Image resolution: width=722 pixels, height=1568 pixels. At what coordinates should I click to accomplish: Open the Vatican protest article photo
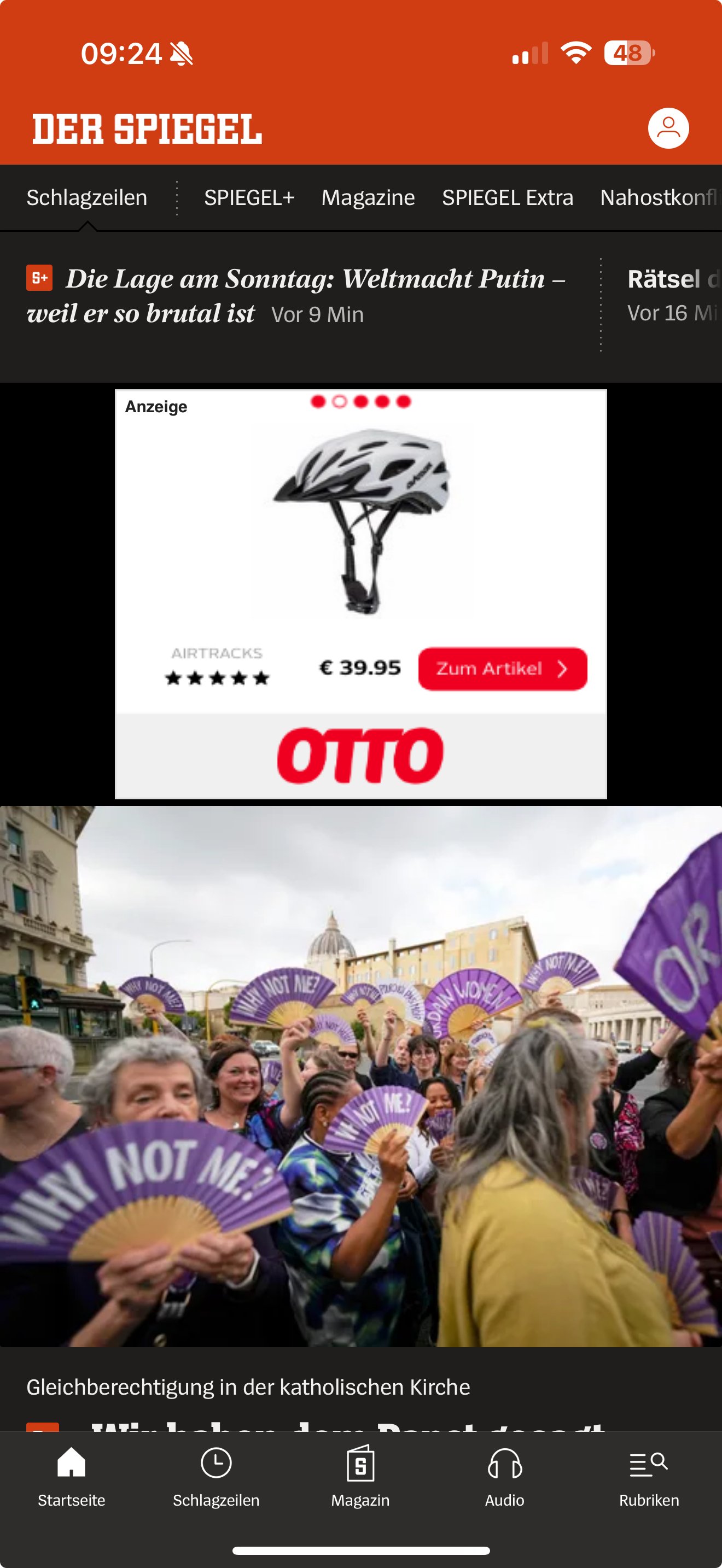coord(361,1075)
